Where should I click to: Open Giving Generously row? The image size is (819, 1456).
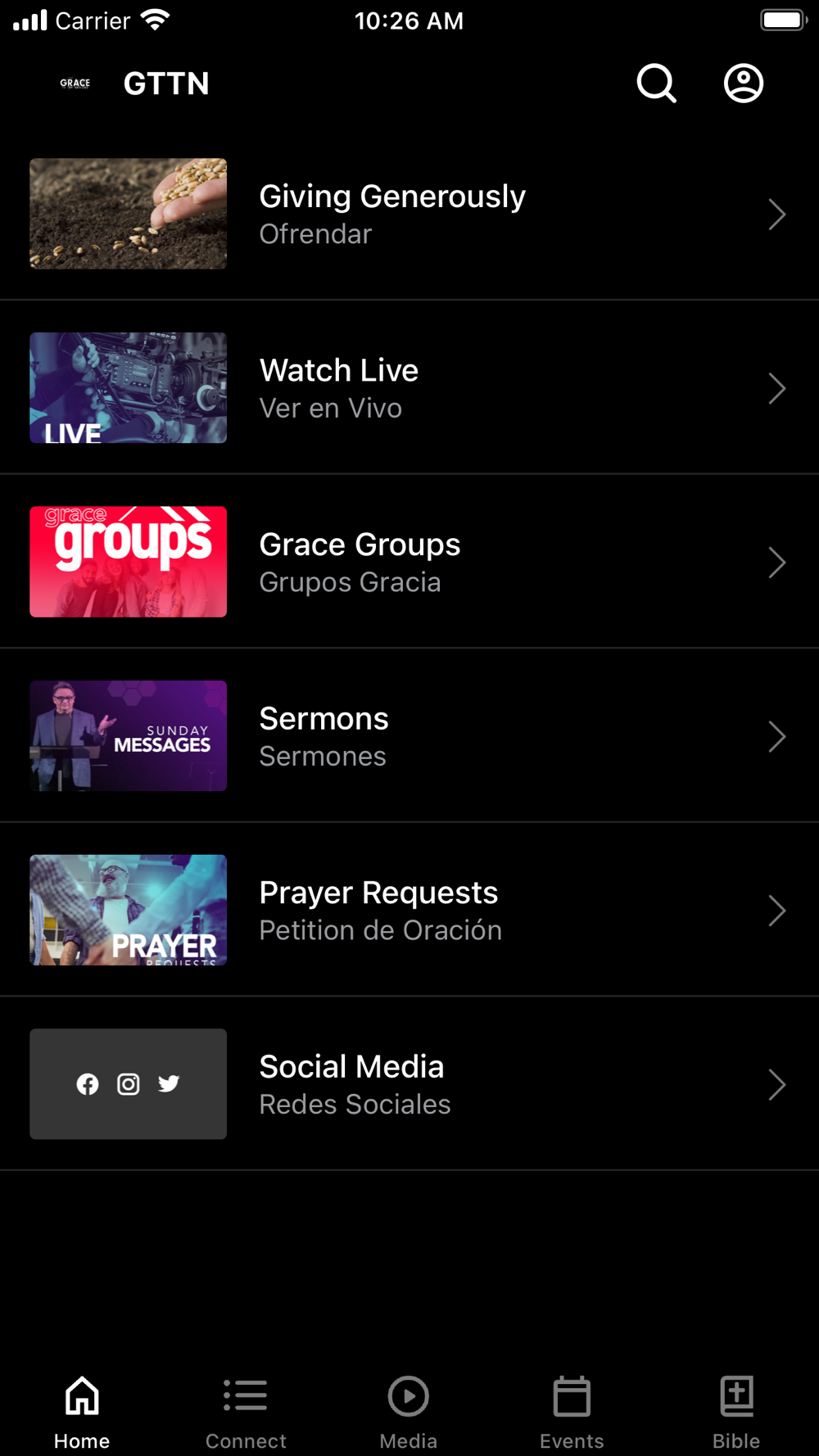tap(409, 215)
